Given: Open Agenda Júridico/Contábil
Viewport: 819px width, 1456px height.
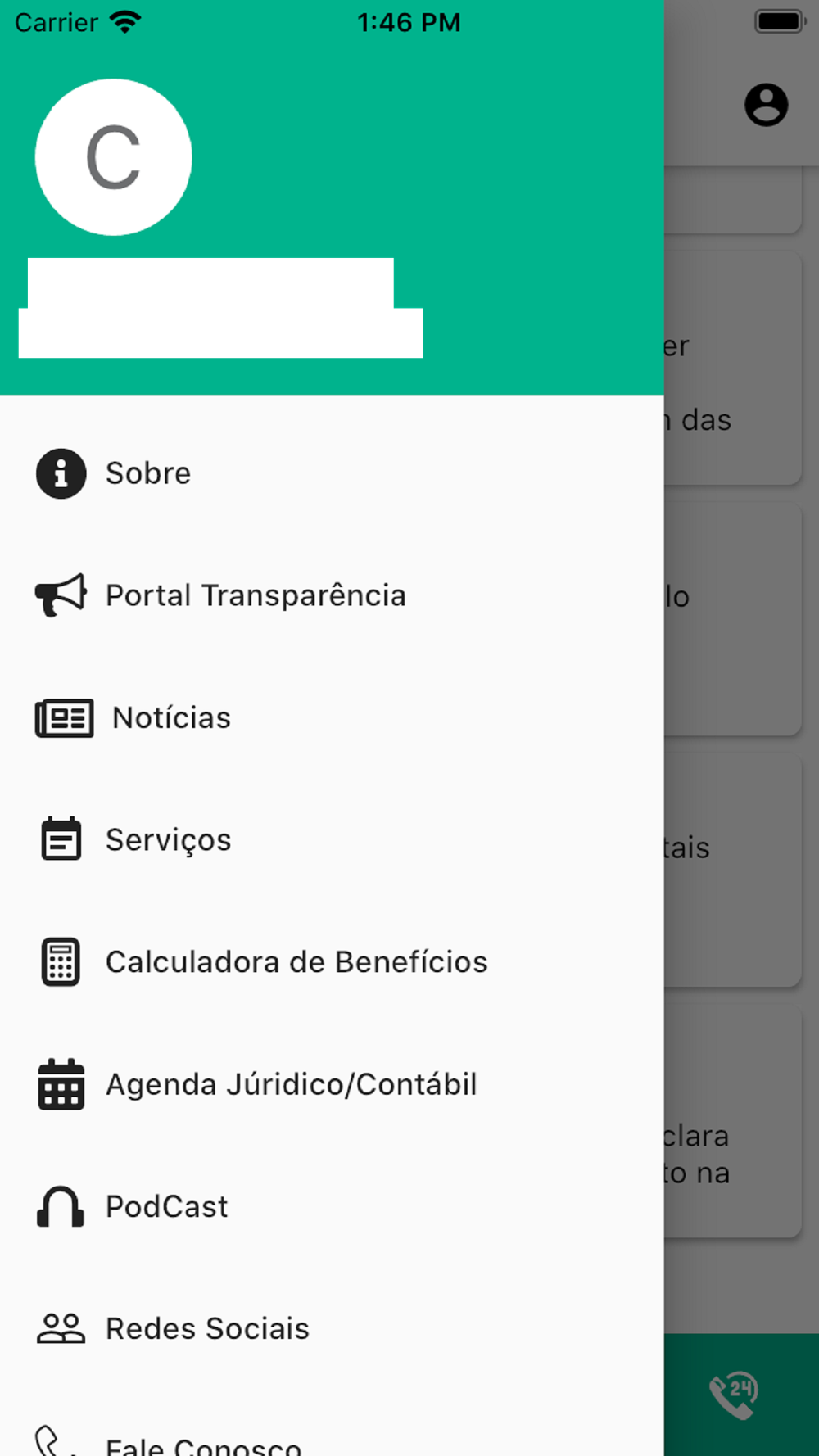Looking at the screenshot, I should tap(332, 1084).
